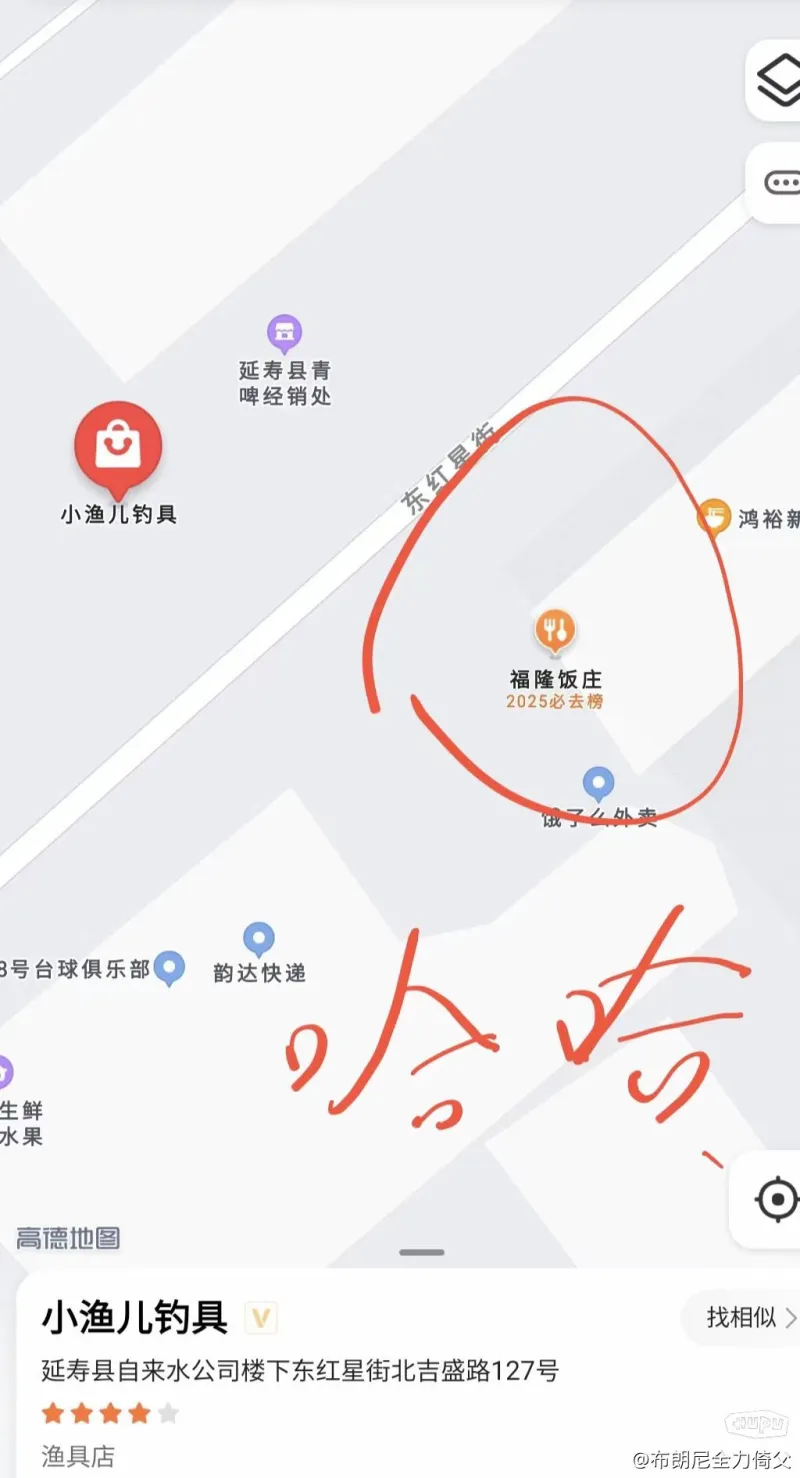Select the 韵达快递 location marker

(259, 939)
